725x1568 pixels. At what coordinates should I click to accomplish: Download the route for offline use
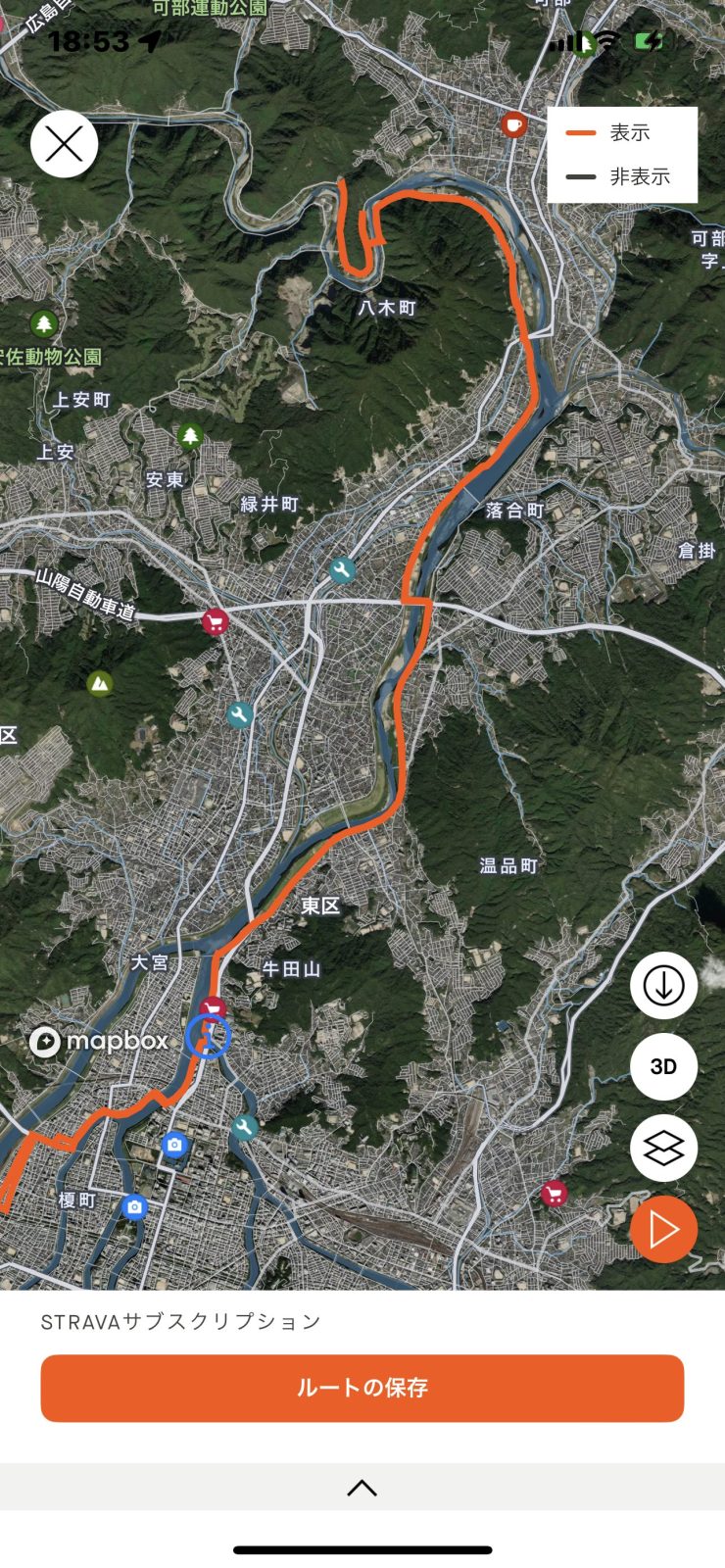[x=663, y=986]
